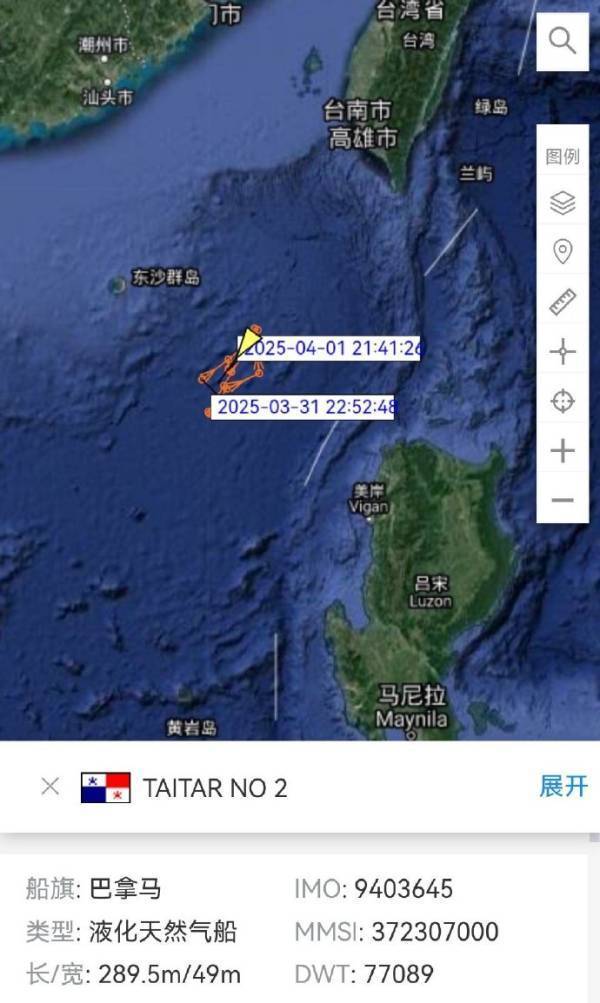Image resolution: width=600 pixels, height=1003 pixels.
Task: Zoom out with the minus button
Action: pyautogui.click(x=563, y=500)
